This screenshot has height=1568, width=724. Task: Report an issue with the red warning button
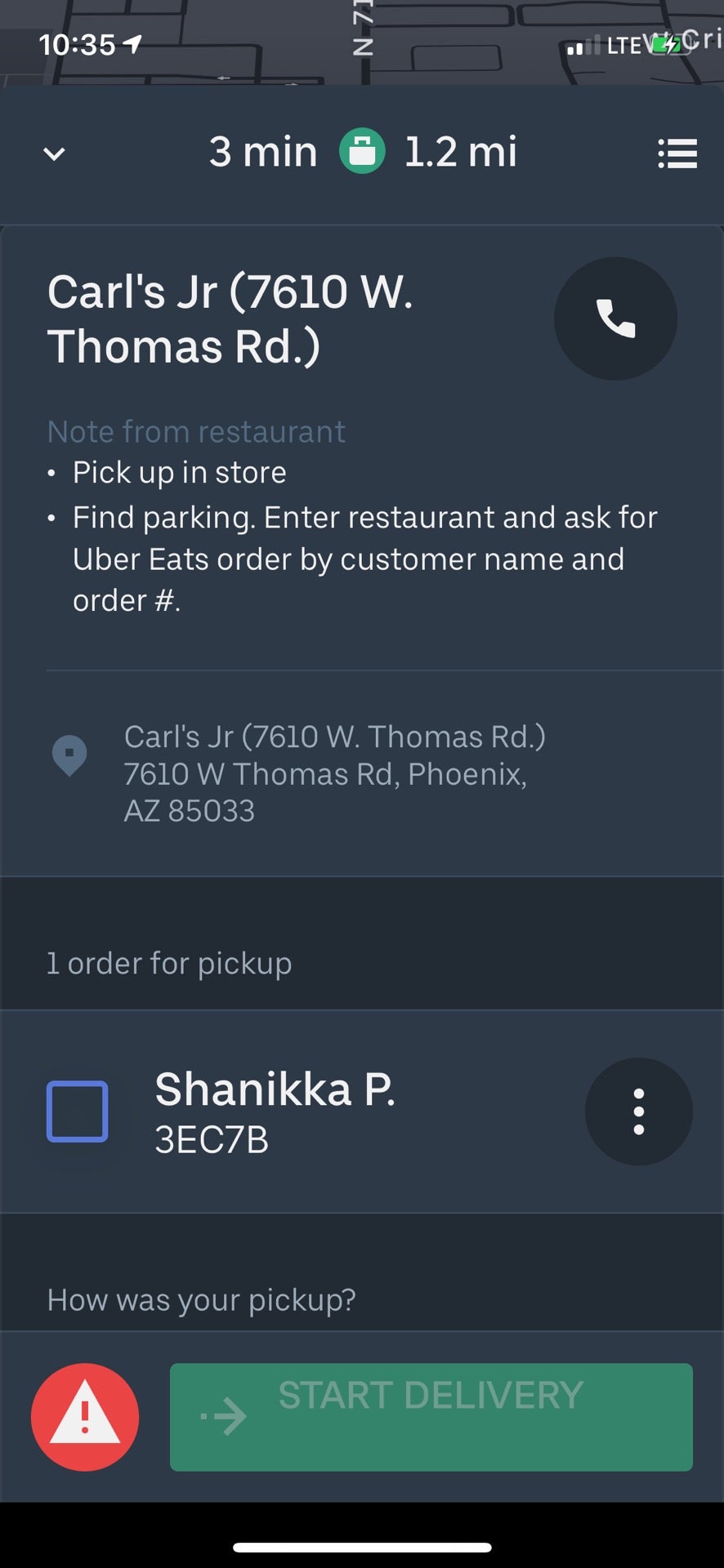click(x=85, y=1417)
